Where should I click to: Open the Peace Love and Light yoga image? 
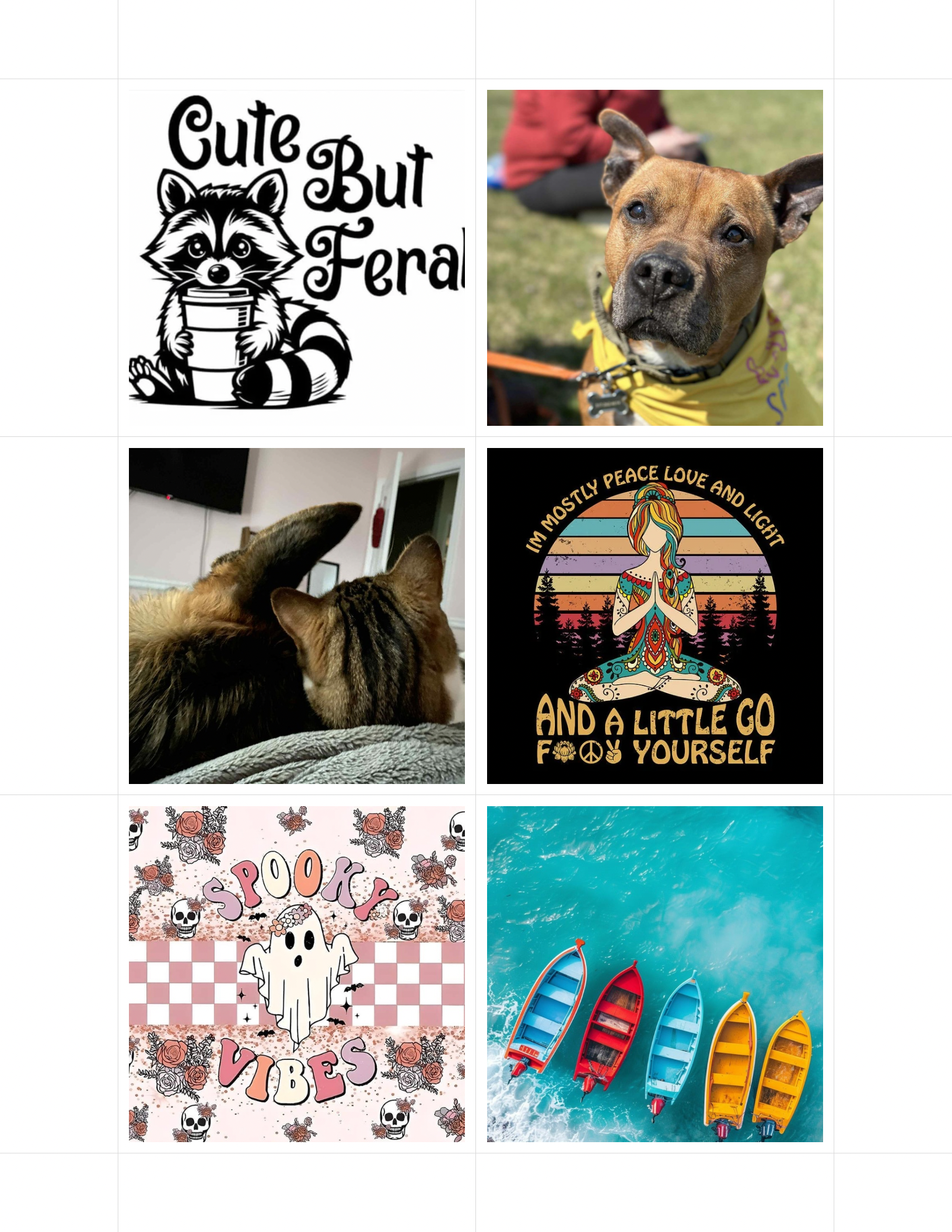point(654,615)
